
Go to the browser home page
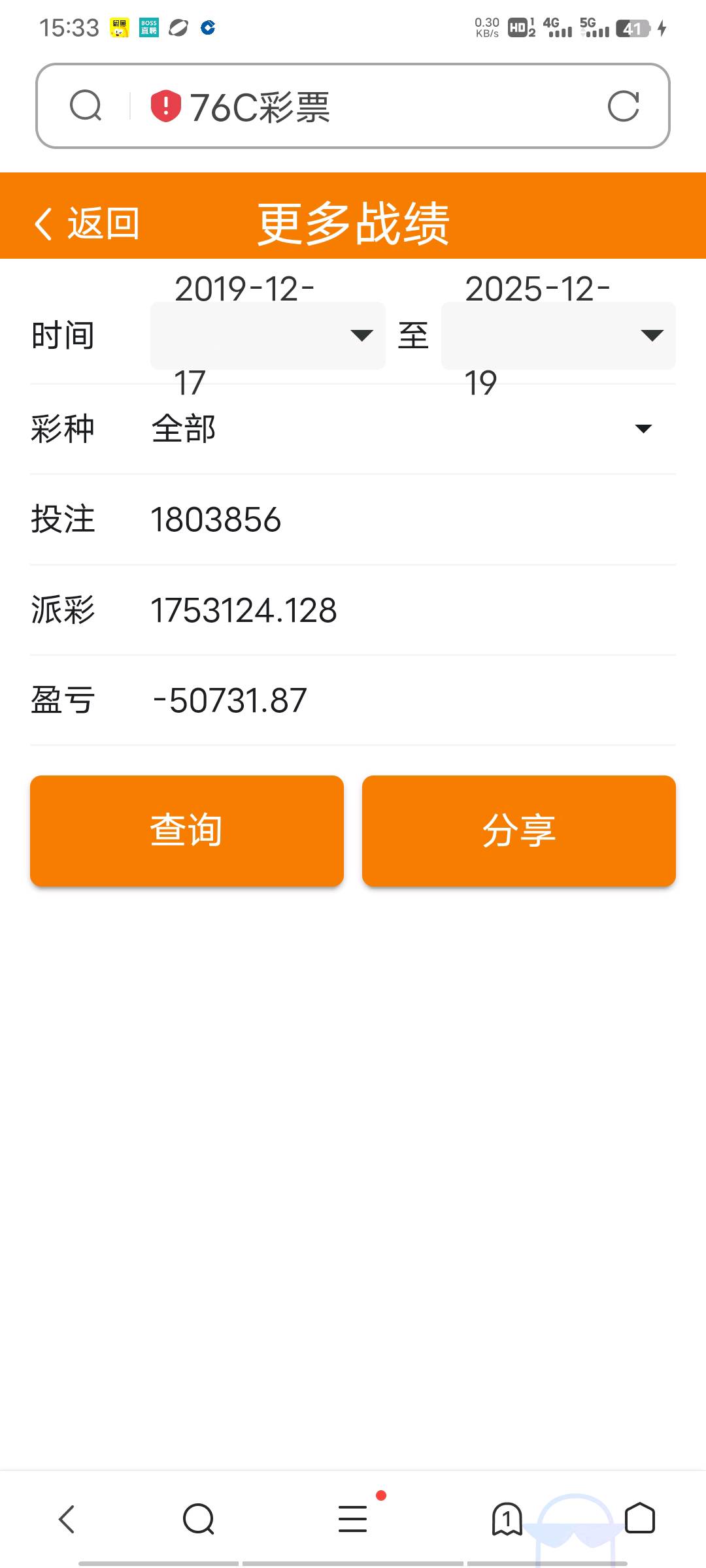639,1518
